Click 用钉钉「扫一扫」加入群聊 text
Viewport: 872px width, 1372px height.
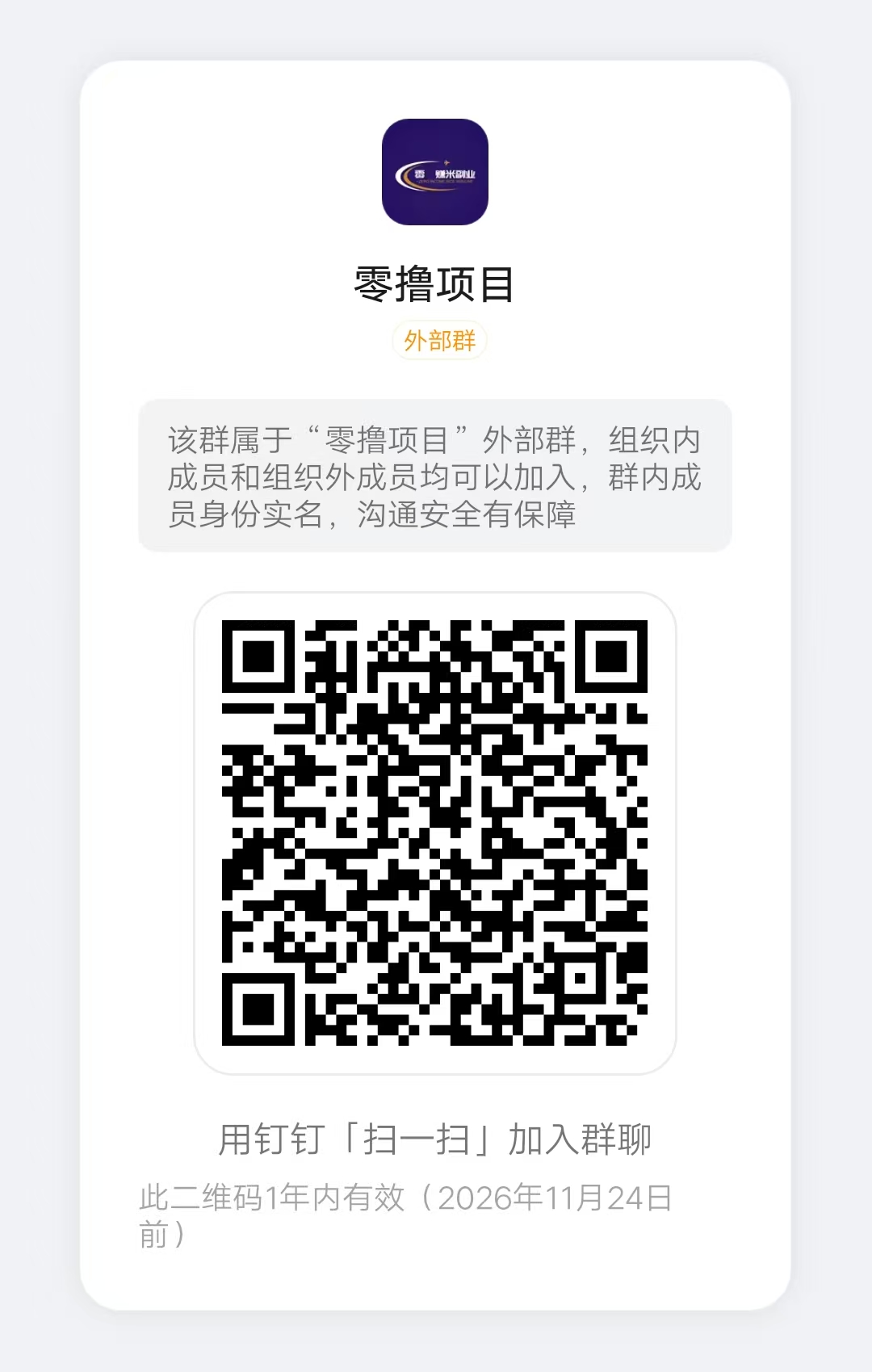pyautogui.click(x=436, y=1138)
